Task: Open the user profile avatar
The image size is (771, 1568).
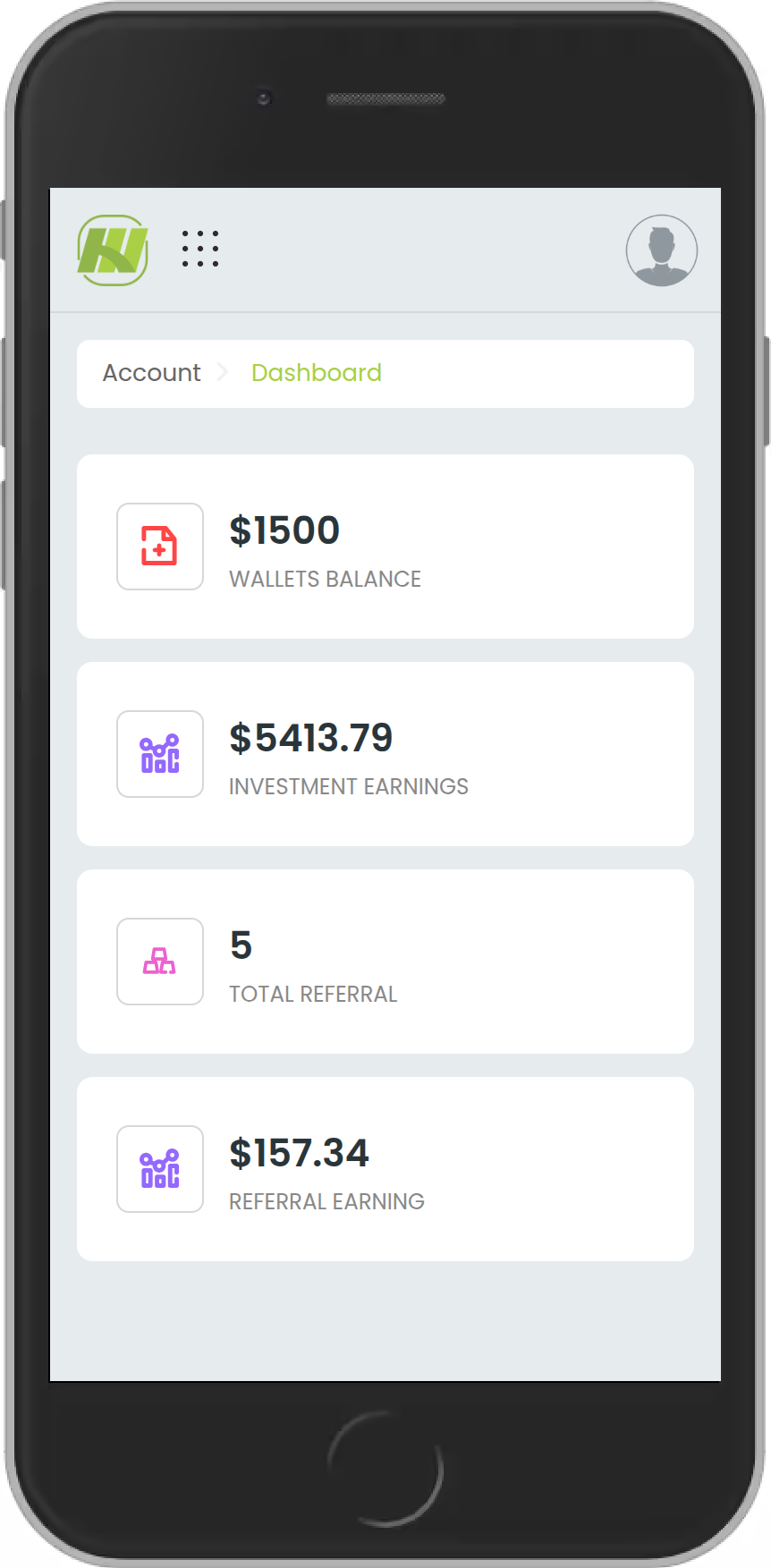Action: (661, 250)
